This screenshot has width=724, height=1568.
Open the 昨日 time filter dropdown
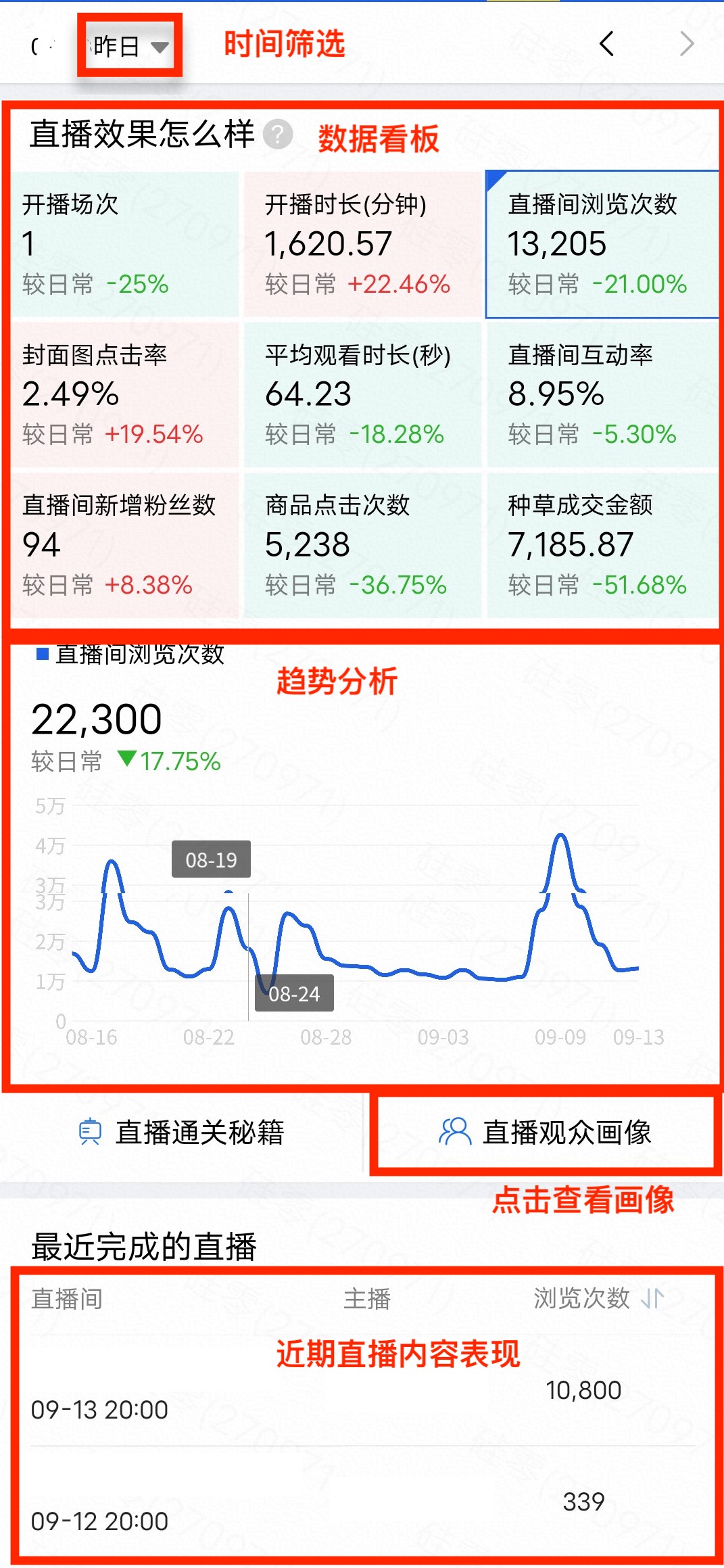point(129,46)
